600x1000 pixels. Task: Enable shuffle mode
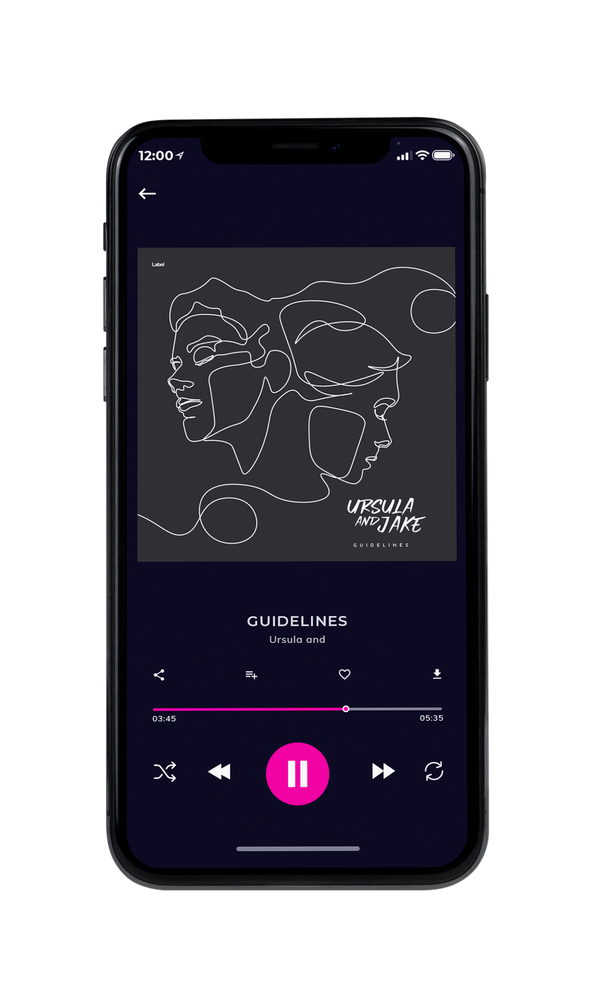coord(165,772)
